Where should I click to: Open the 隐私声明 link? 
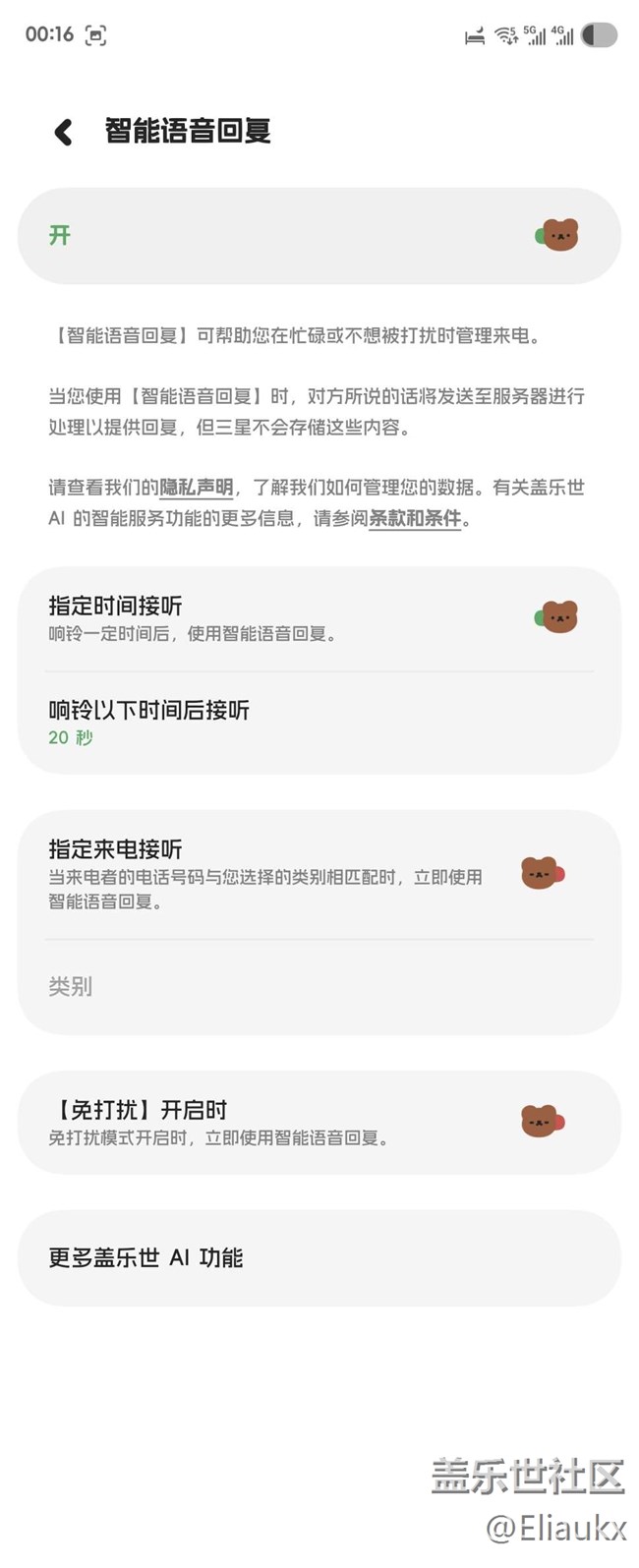197,488
